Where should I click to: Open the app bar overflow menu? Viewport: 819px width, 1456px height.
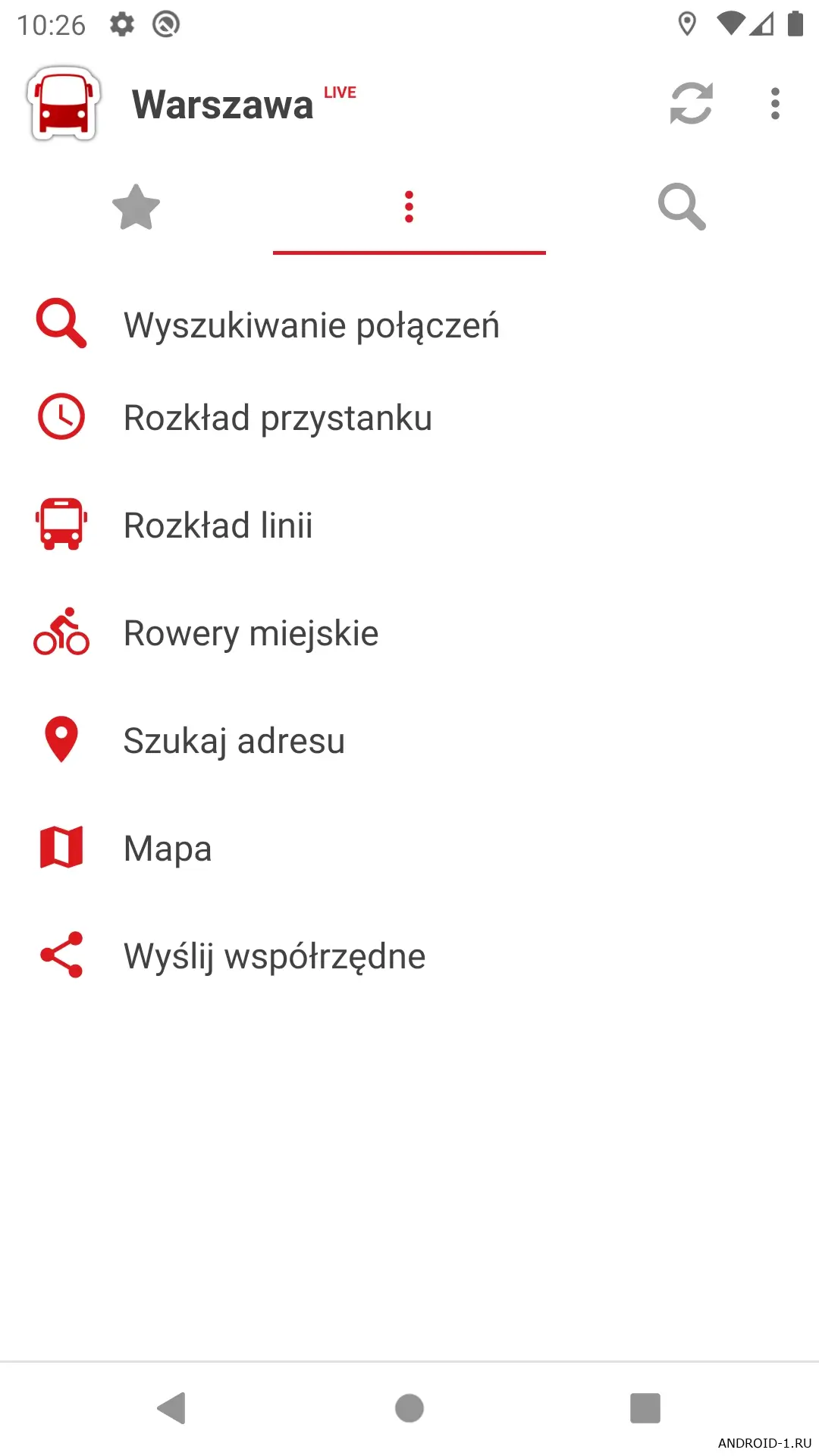774,103
